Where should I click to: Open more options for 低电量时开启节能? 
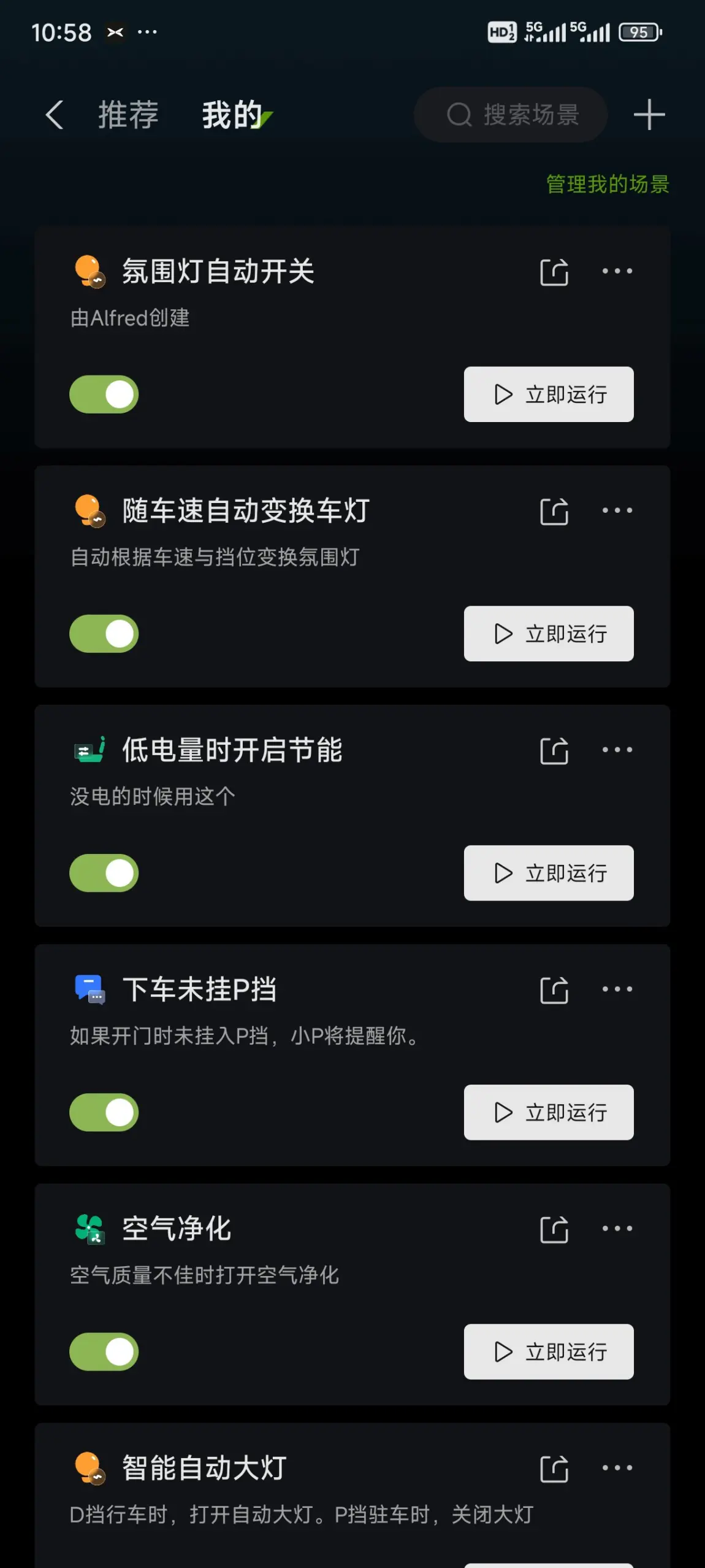[617, 750]
